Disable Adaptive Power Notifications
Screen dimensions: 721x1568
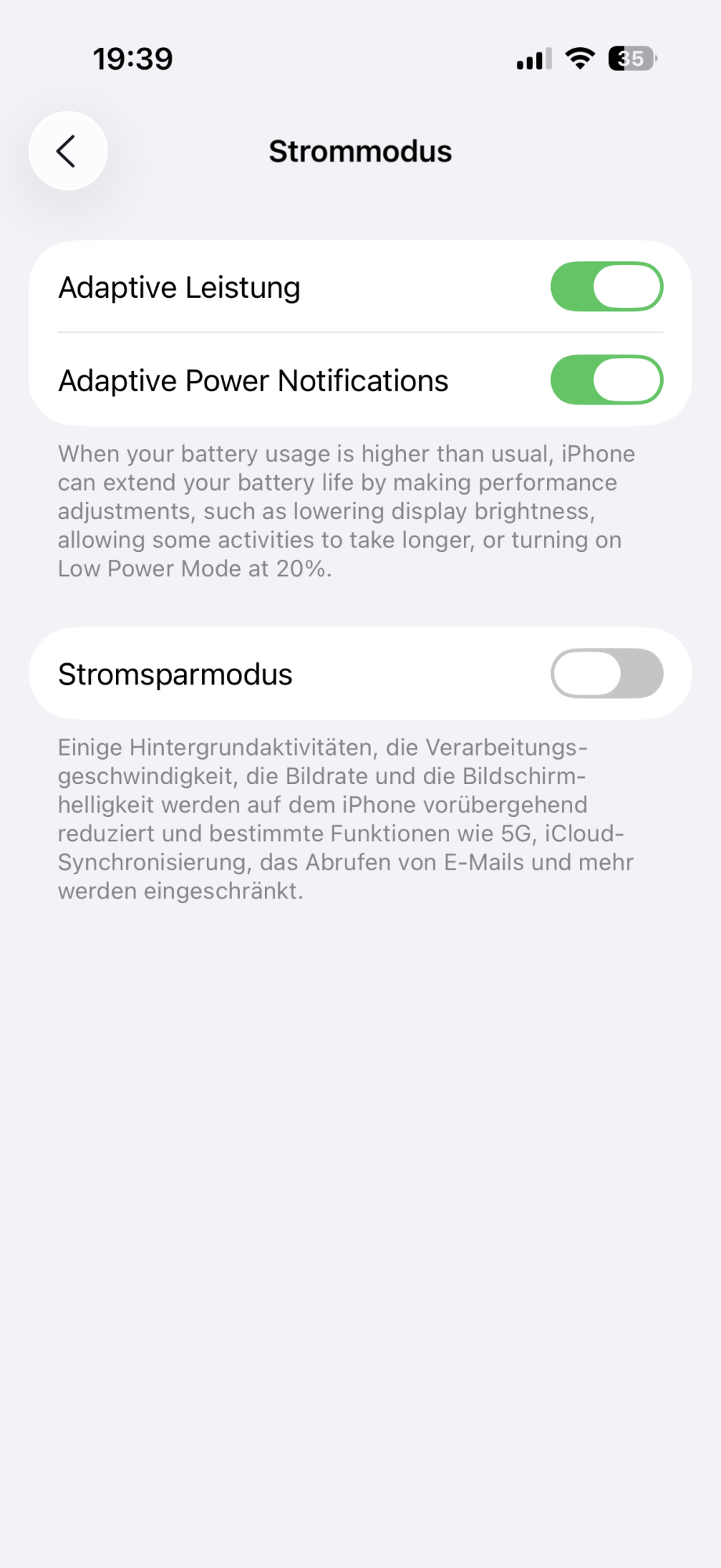point(607,380)
